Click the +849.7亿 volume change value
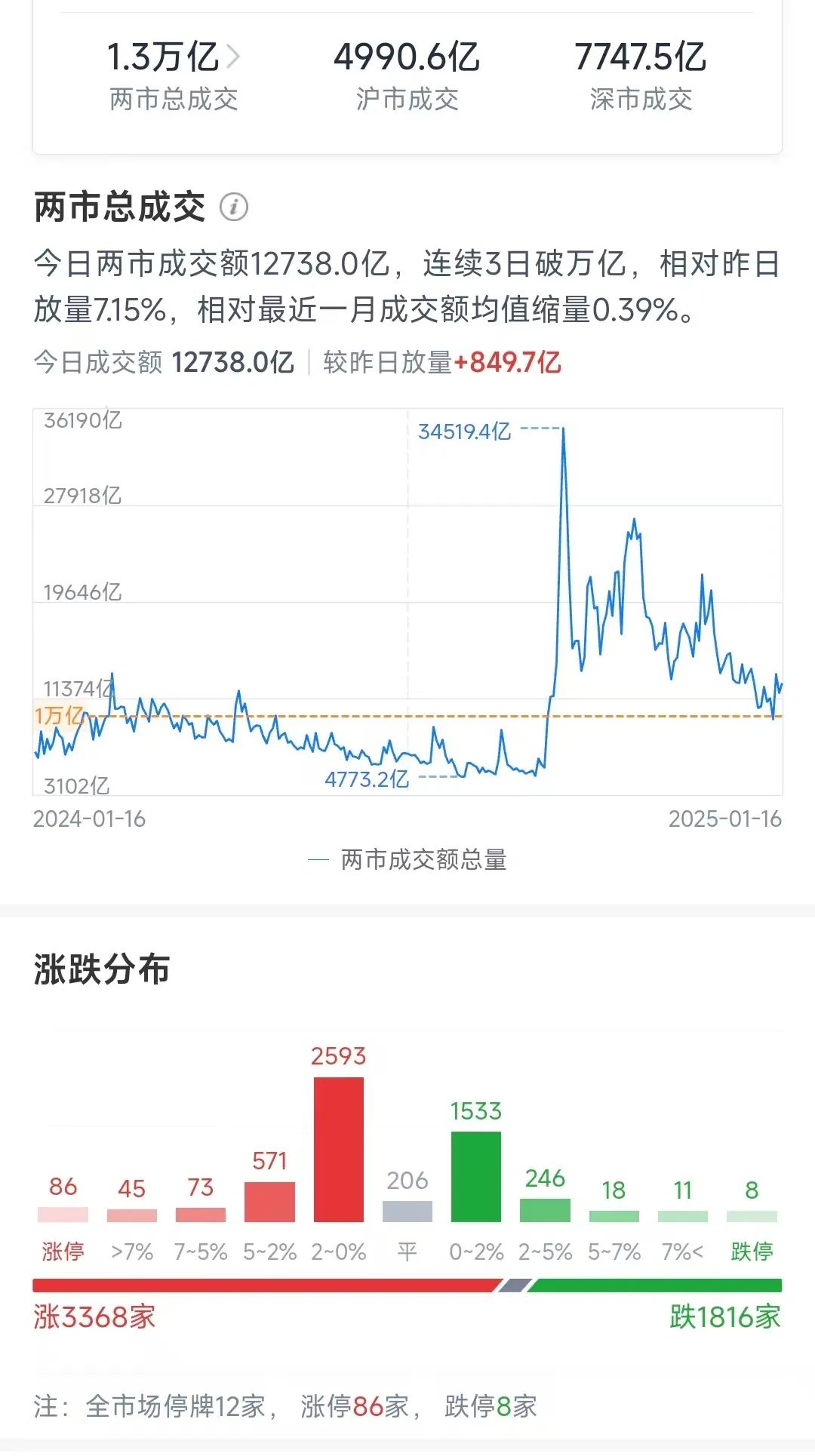815x1456 pixels. 509,362
